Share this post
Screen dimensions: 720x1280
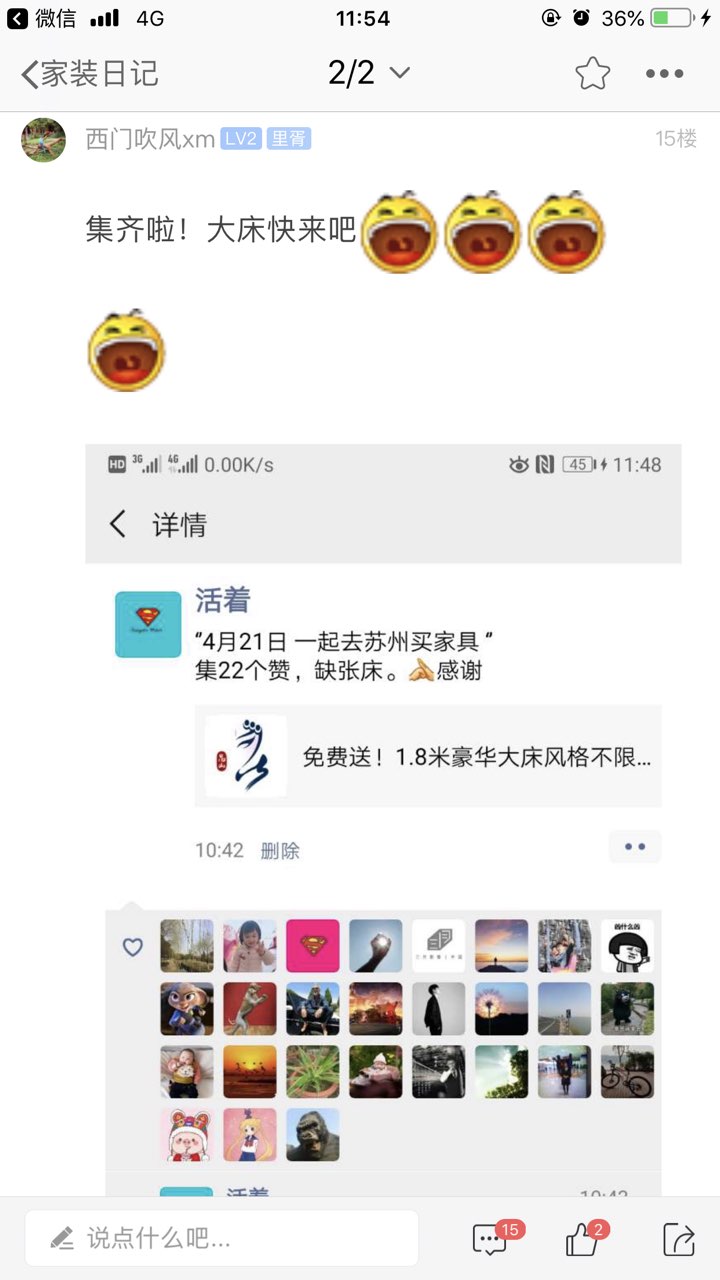point(678,1239)
